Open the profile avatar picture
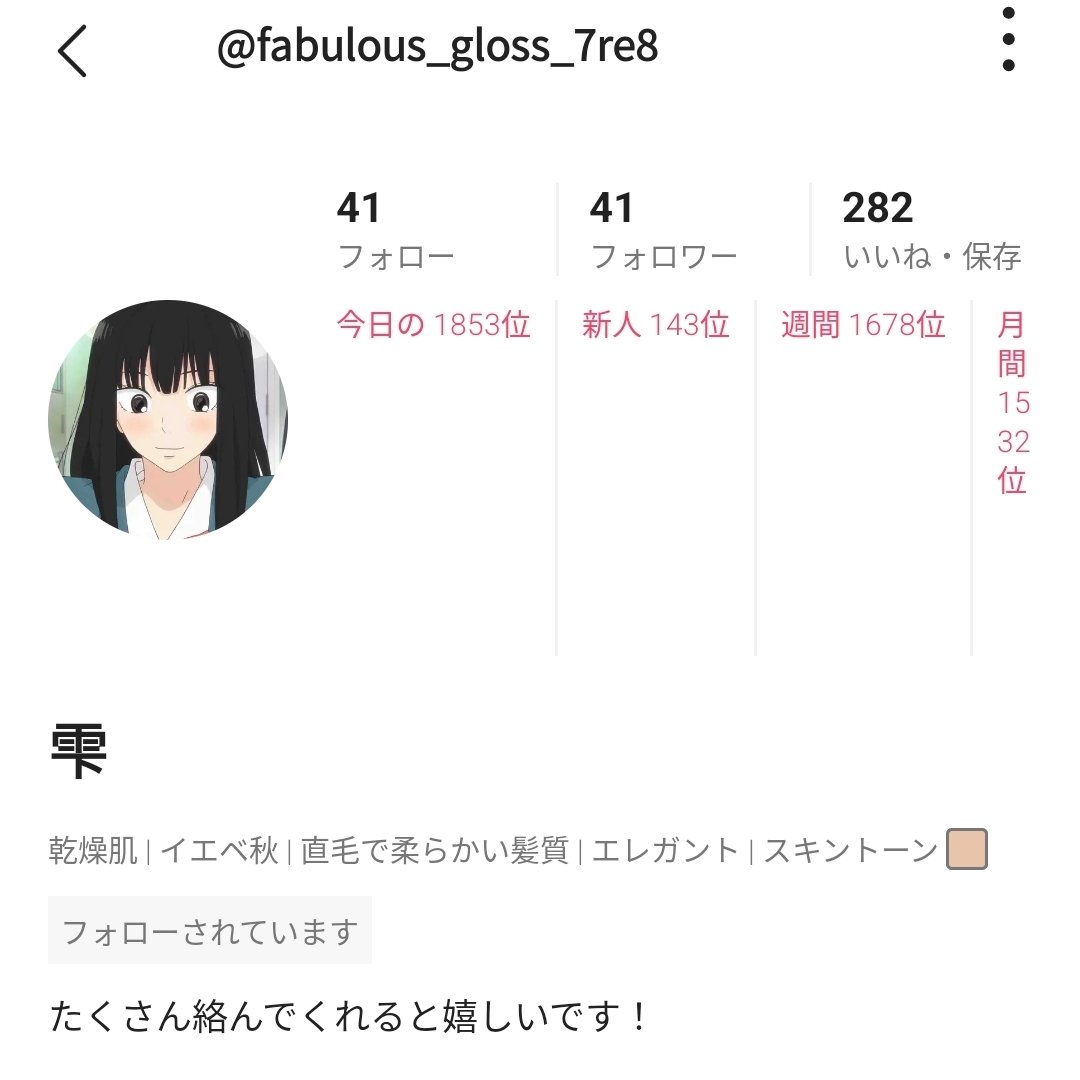Image resolution: width=1080 pixels, height=1080 pixels. coord(168,420)
